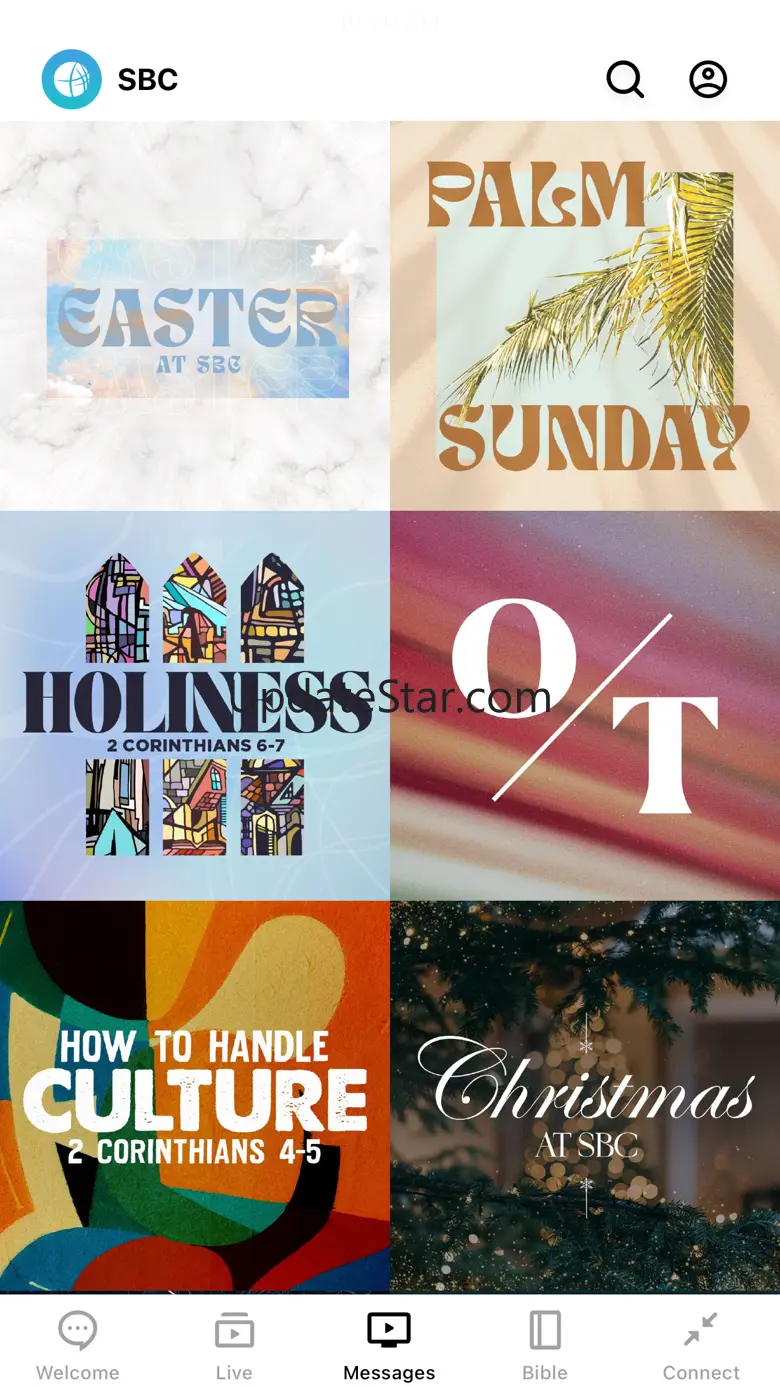Open the Holiness 2 Corinthians 6-7 series

click(195, 706)
